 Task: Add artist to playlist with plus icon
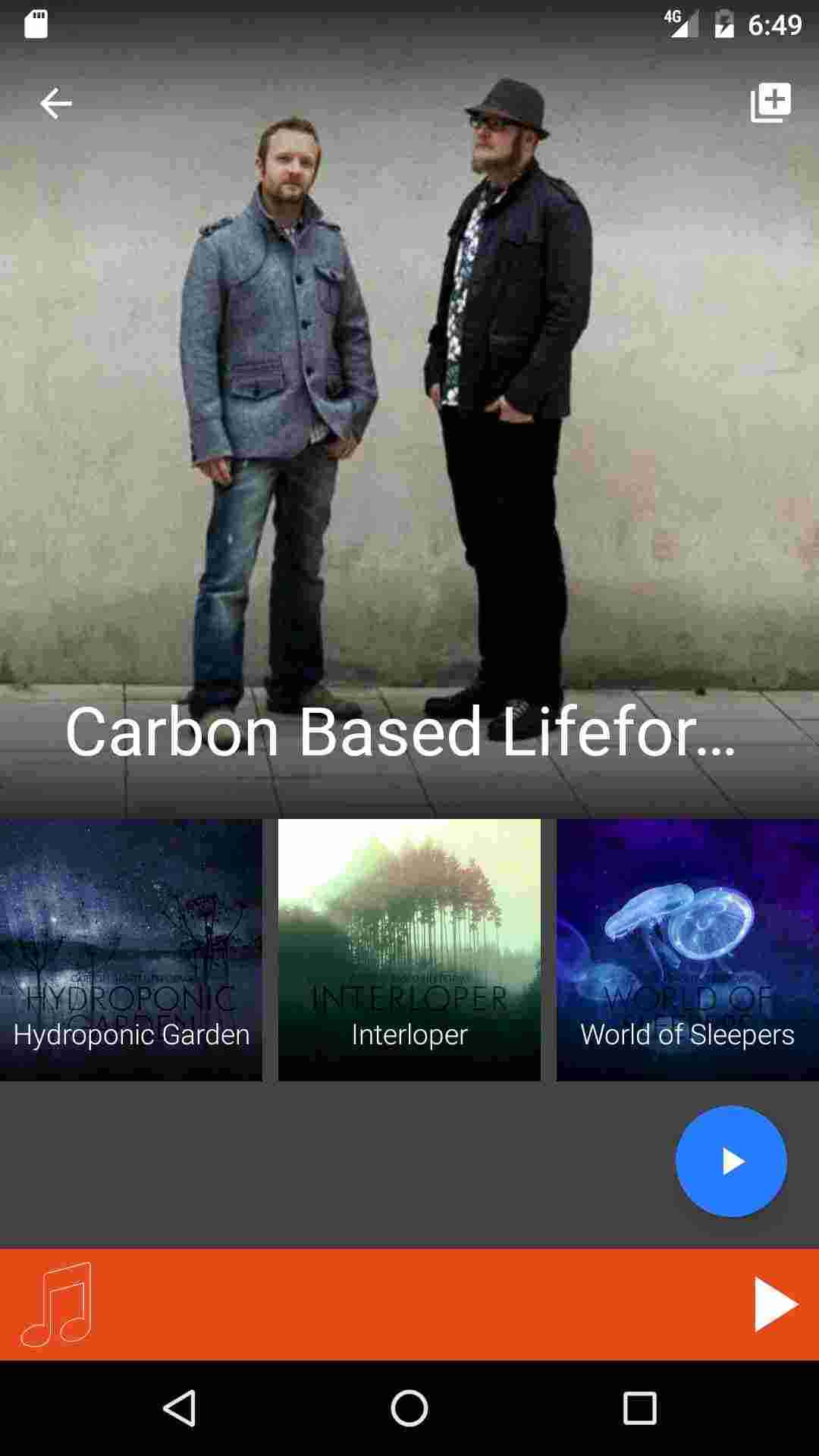tap(770, 102)
